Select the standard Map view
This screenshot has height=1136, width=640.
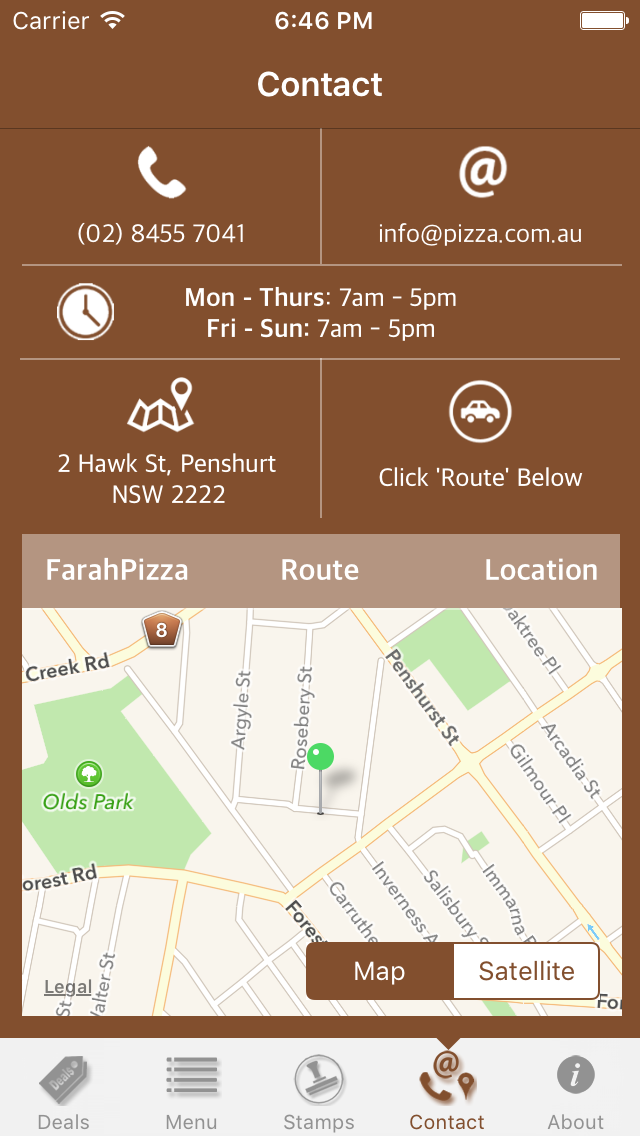tap(380, 971)
